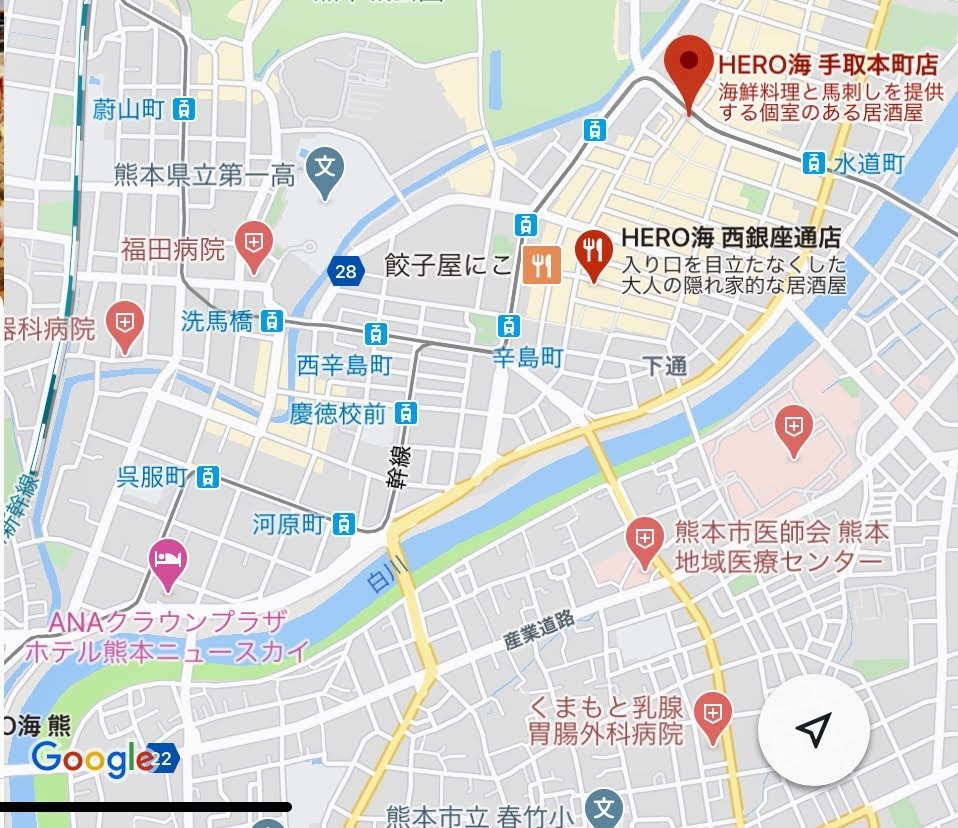This screenshot has height=828, width=958.
Task: Center map on my current location
Action: (814, 731)
